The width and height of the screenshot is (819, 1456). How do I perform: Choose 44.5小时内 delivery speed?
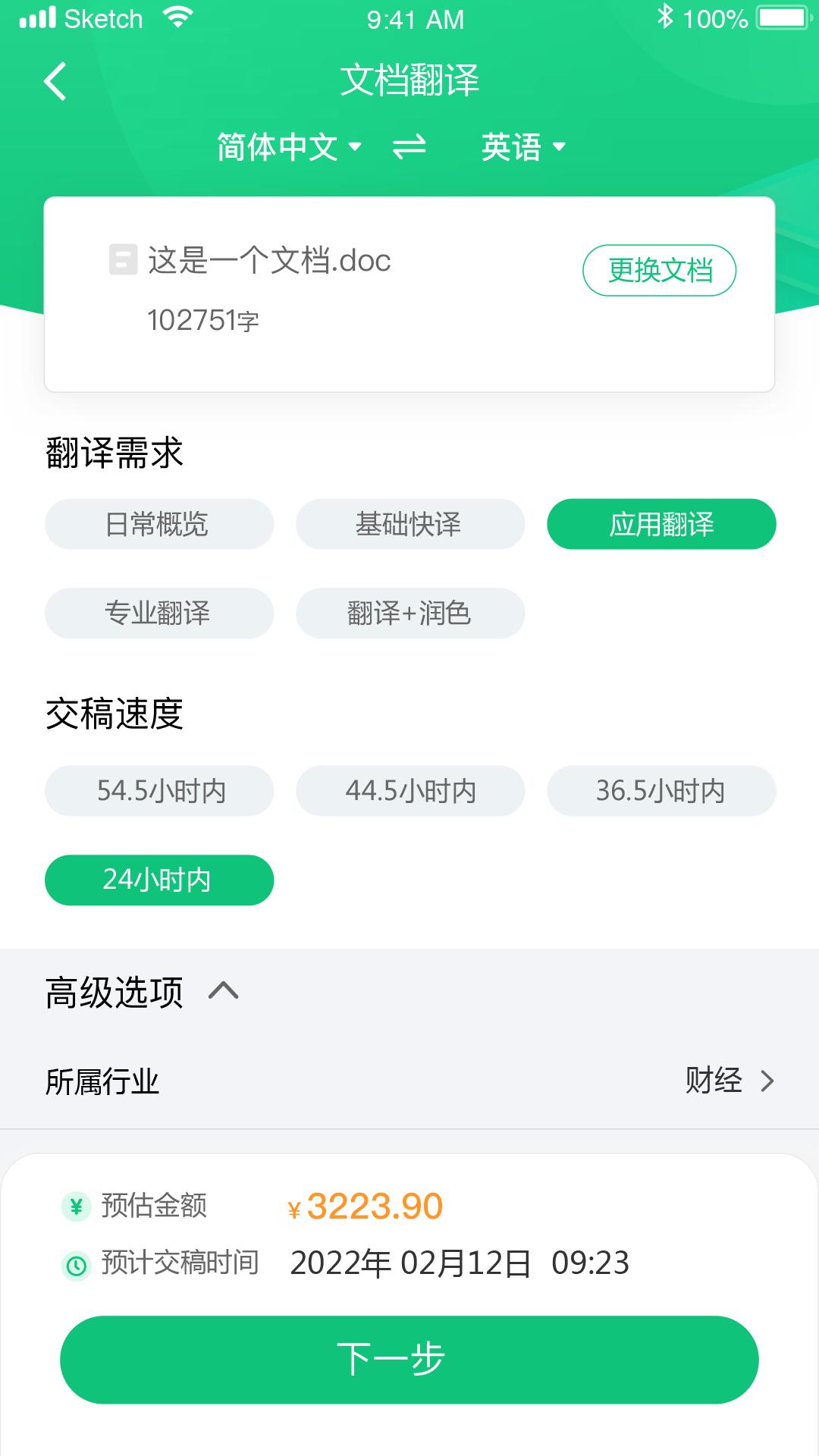[x=409, y=791]
